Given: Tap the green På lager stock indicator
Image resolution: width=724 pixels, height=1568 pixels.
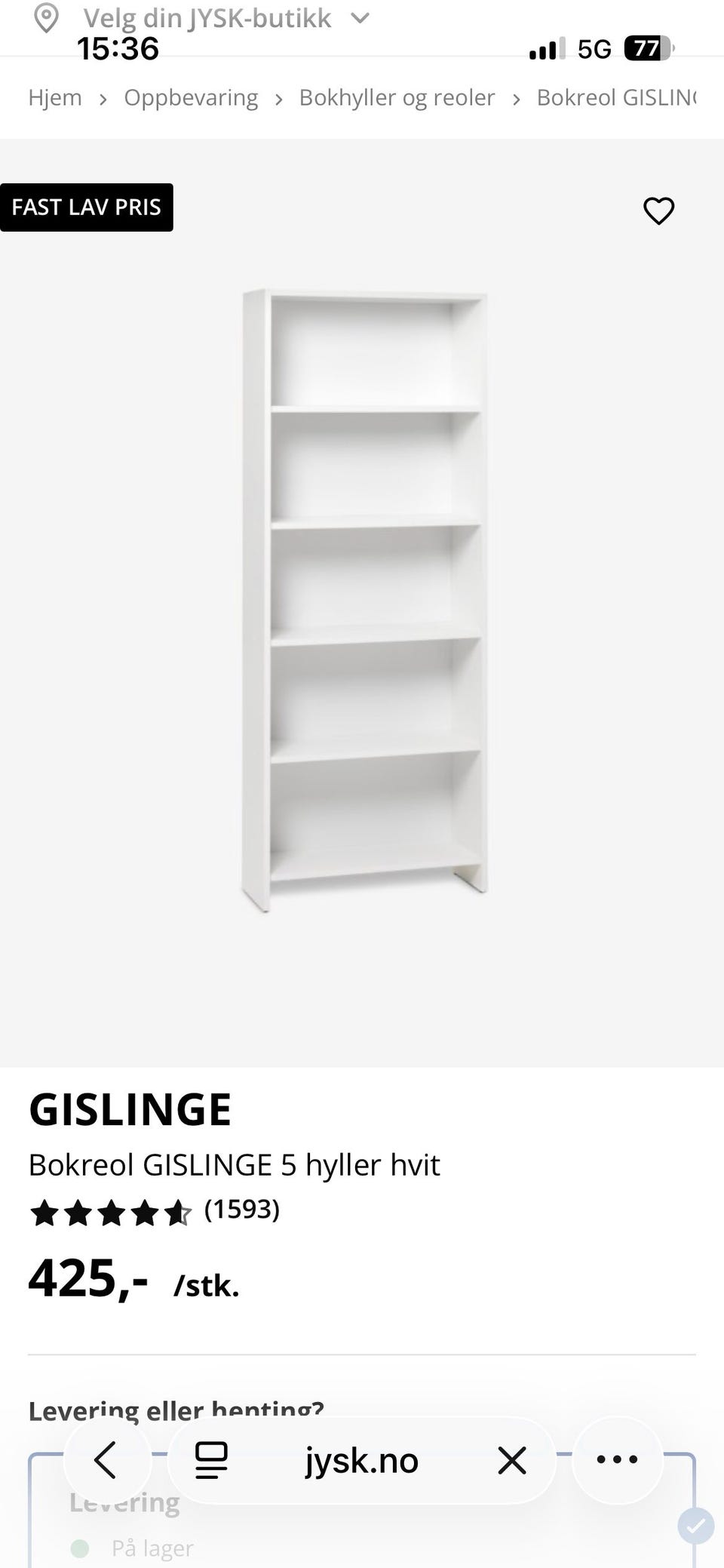Looking at the screenshot, I should (78, 1548).
